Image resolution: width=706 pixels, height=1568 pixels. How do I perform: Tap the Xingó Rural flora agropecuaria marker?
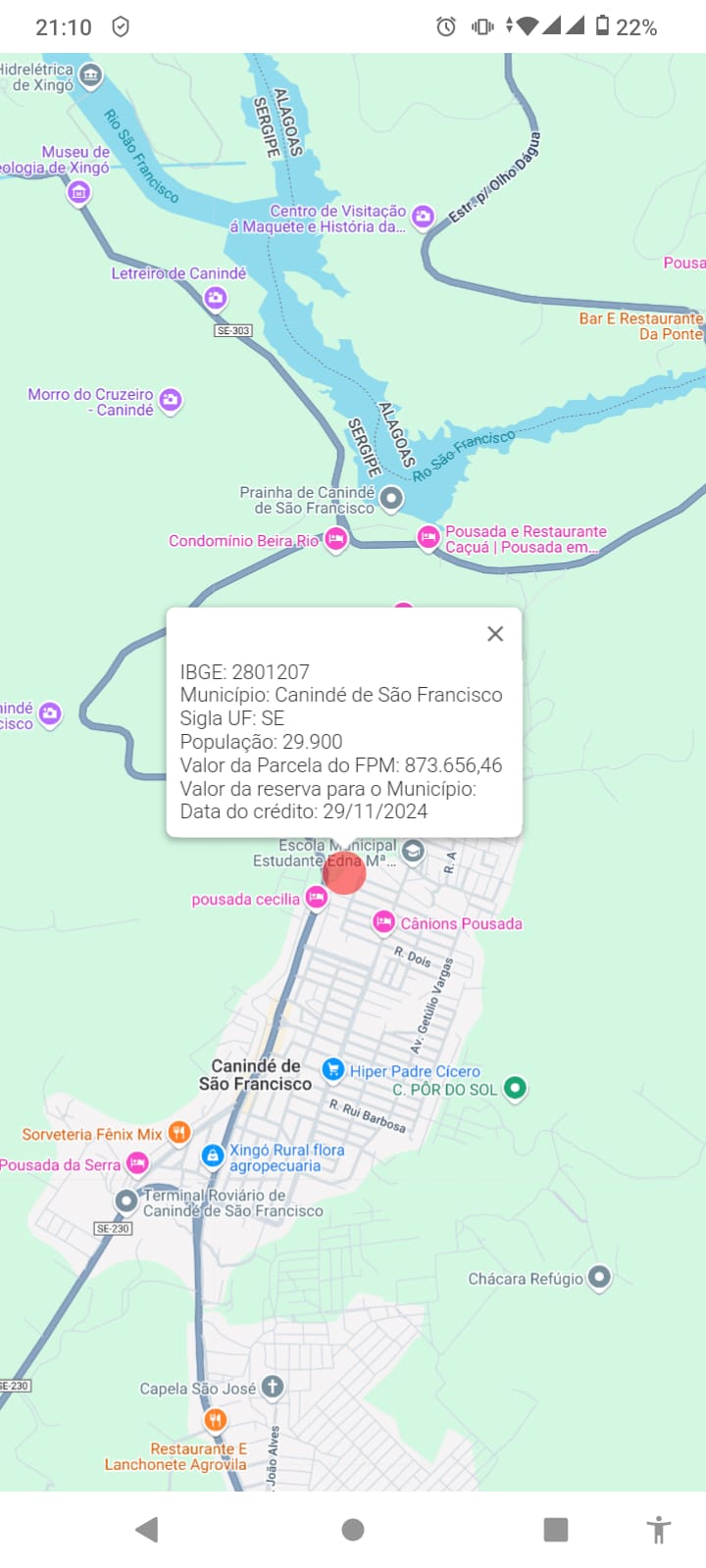pos(213,1157)
